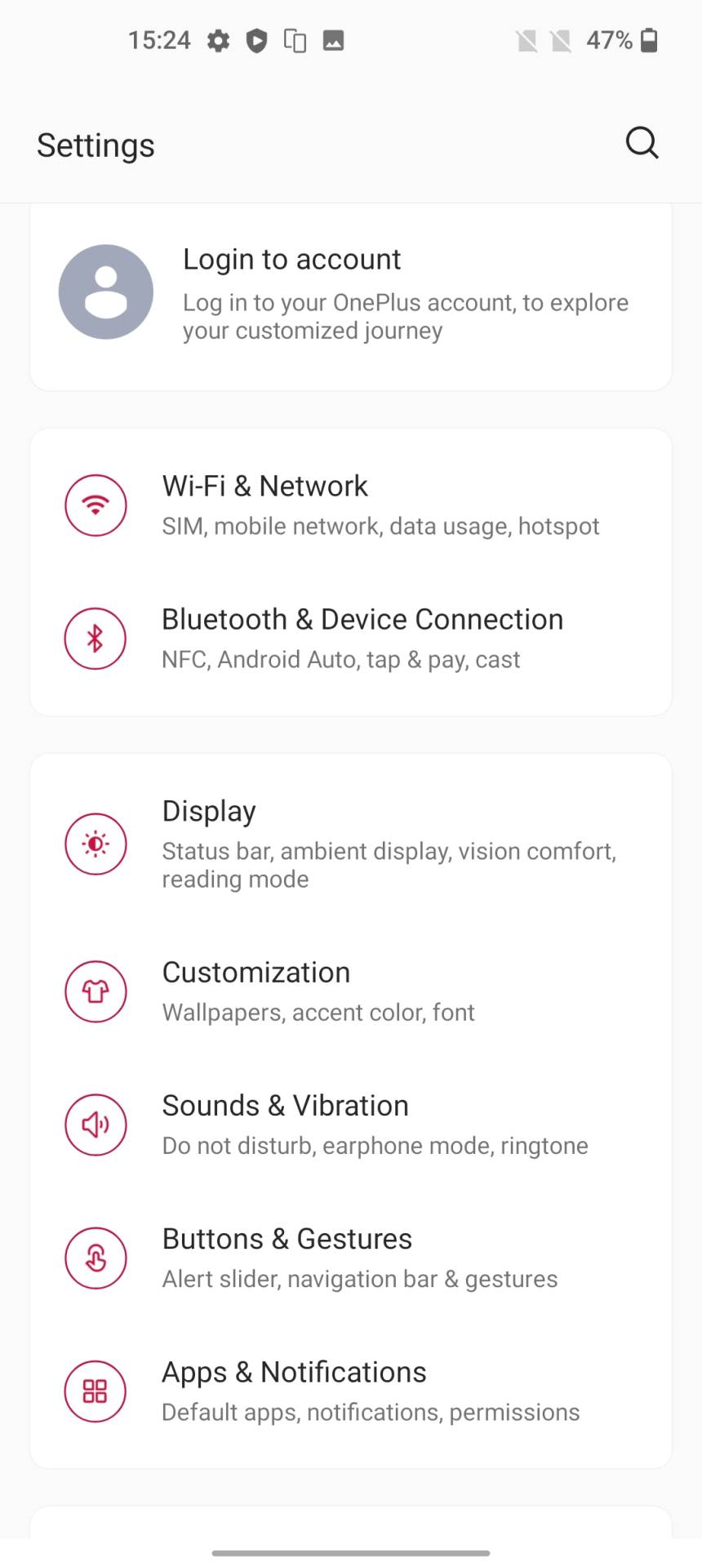Open Apps & Notifications entry
Screen dimensions: 702x1568
pos(351,1391)
